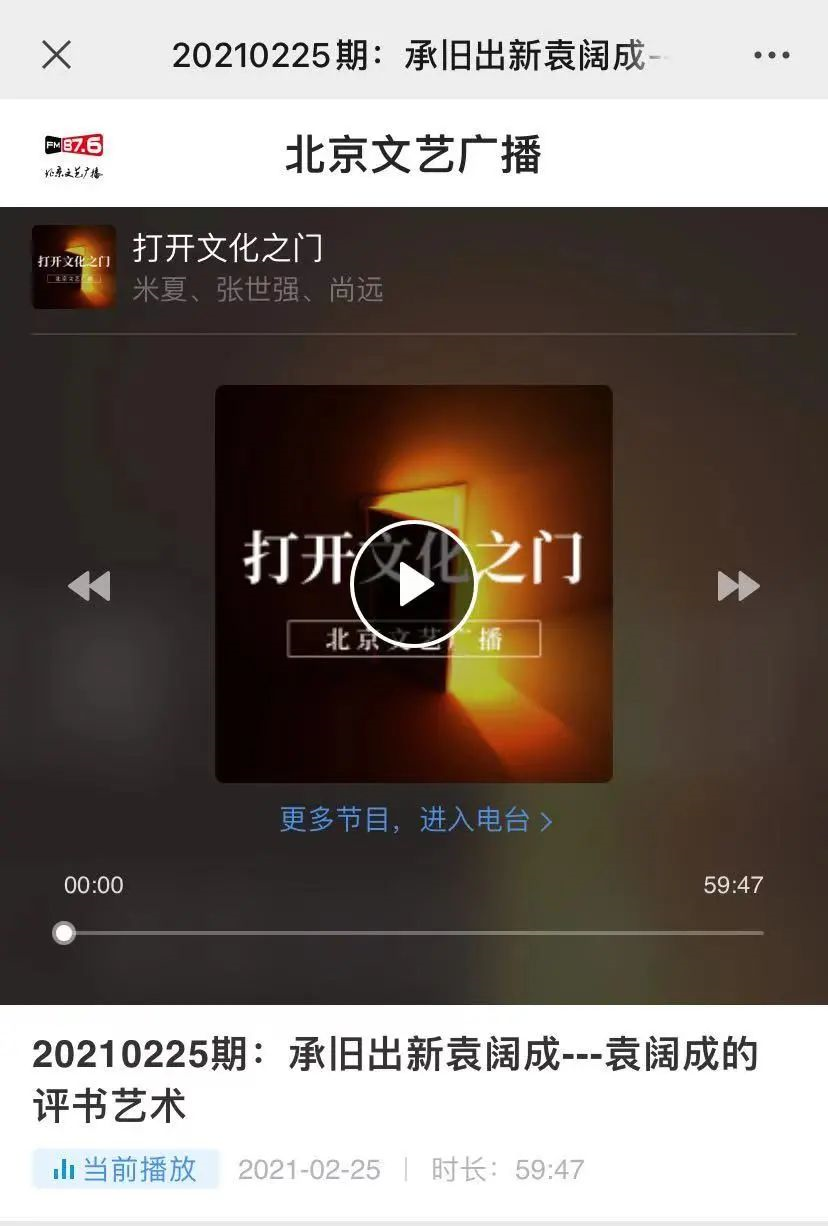Skip ahead with the fast-forward icon
The image size is (828, 1226).
point(738,585)
